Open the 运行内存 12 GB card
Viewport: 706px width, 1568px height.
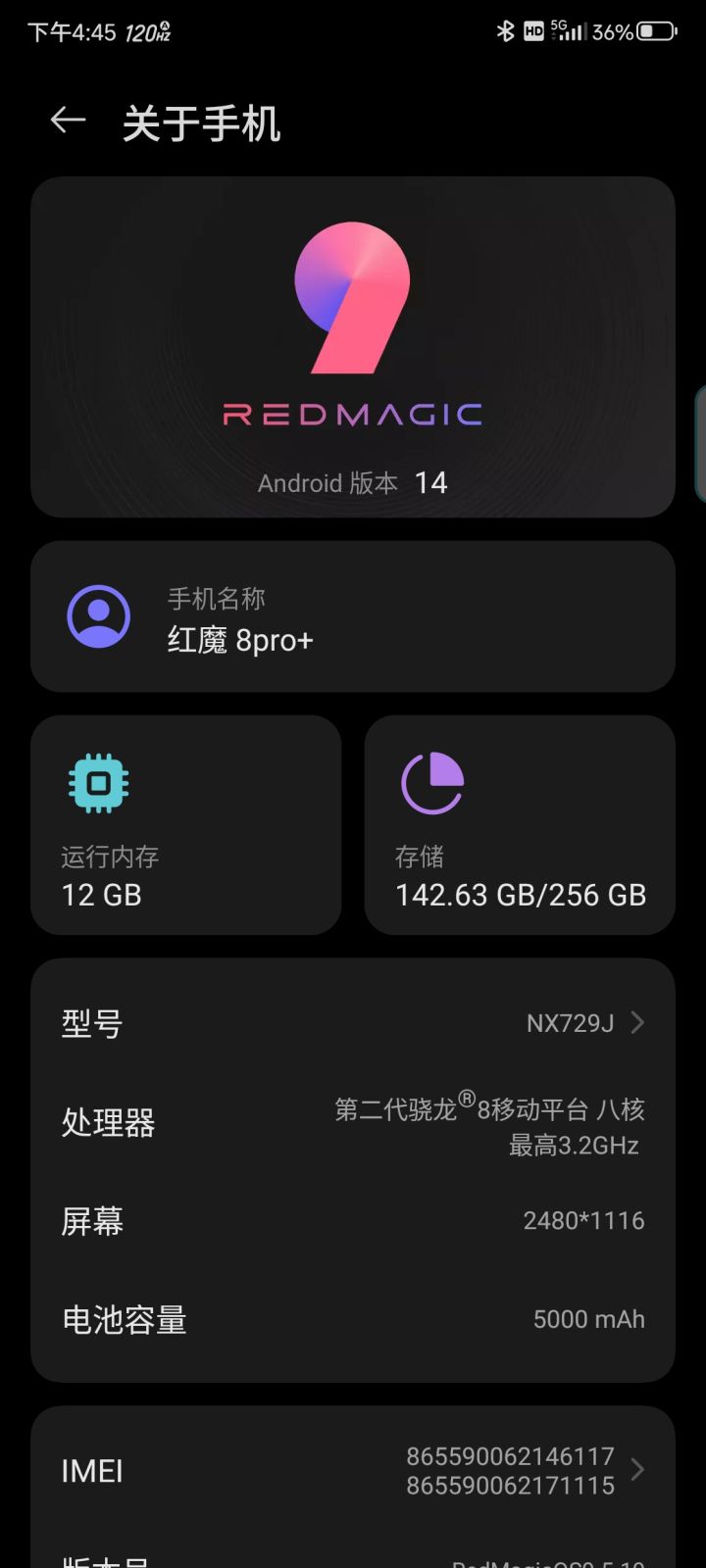pyautogui.click(x=186, y=825)
